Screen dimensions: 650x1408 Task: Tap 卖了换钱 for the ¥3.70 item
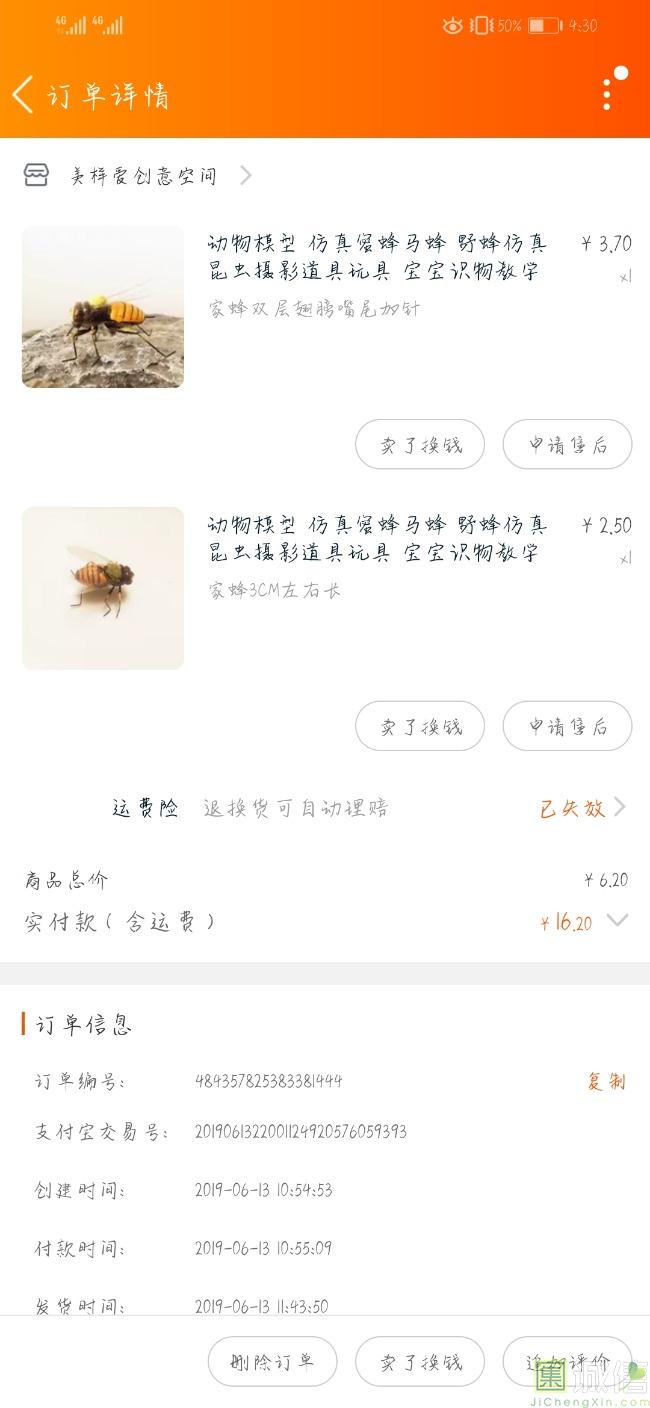pos(420,445)
